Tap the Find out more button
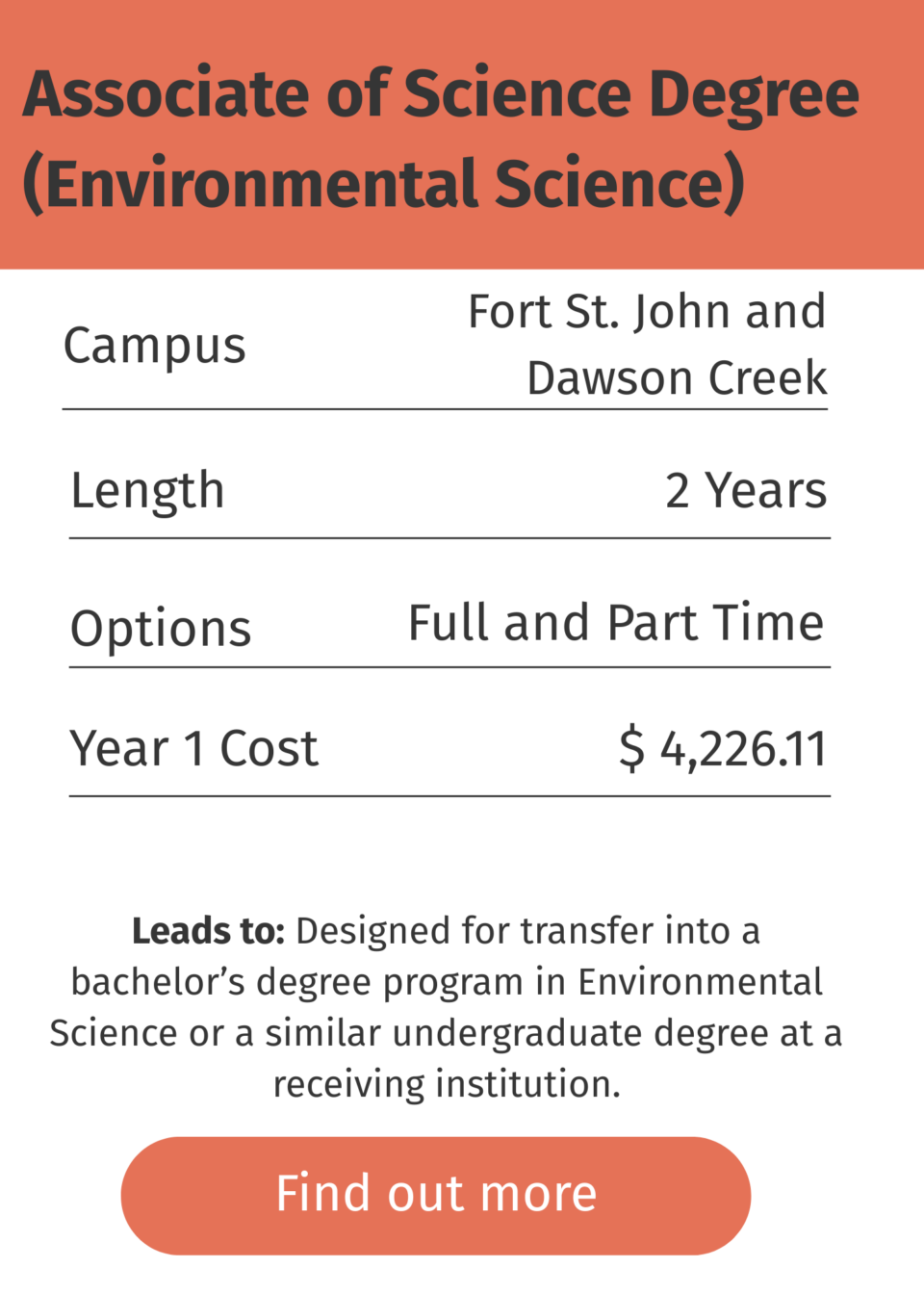Screen dimensions: 924x1294 pos(436,1195)
